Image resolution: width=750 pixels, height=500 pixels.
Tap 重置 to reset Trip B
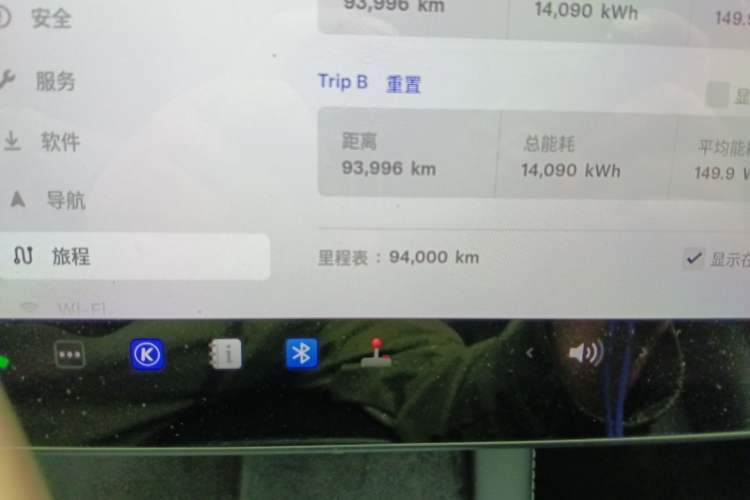point(403,84)
